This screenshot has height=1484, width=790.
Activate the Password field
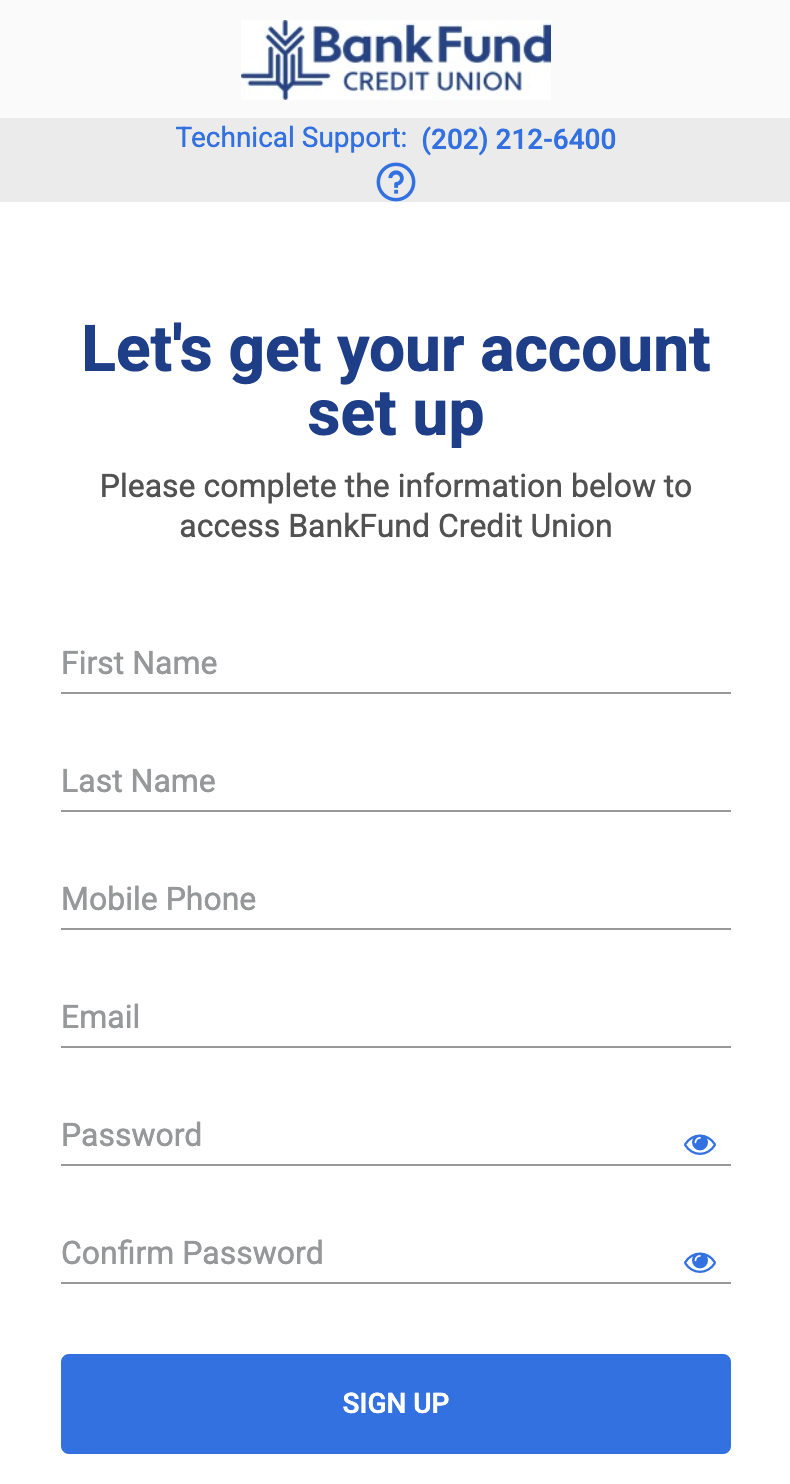click(365, 1136)
